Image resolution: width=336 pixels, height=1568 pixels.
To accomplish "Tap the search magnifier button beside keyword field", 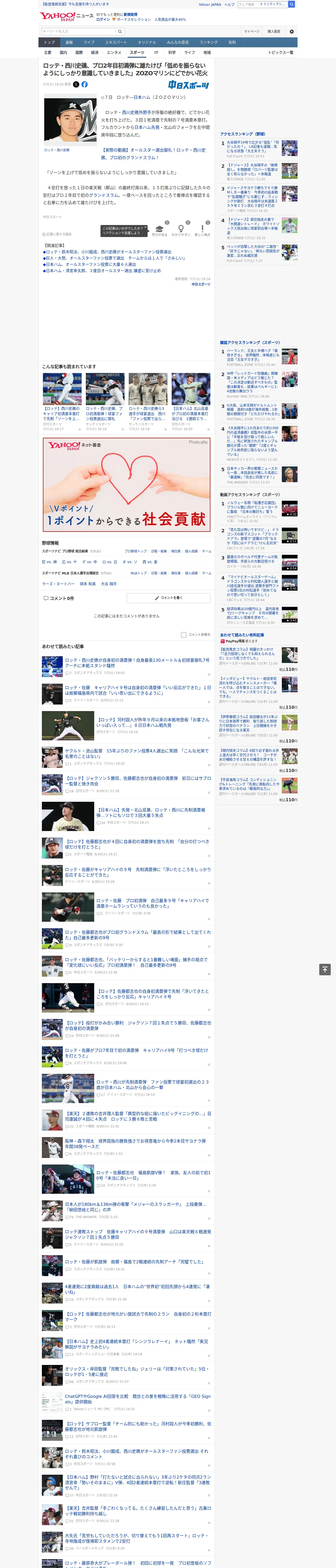I will click(x=120, y=32).
